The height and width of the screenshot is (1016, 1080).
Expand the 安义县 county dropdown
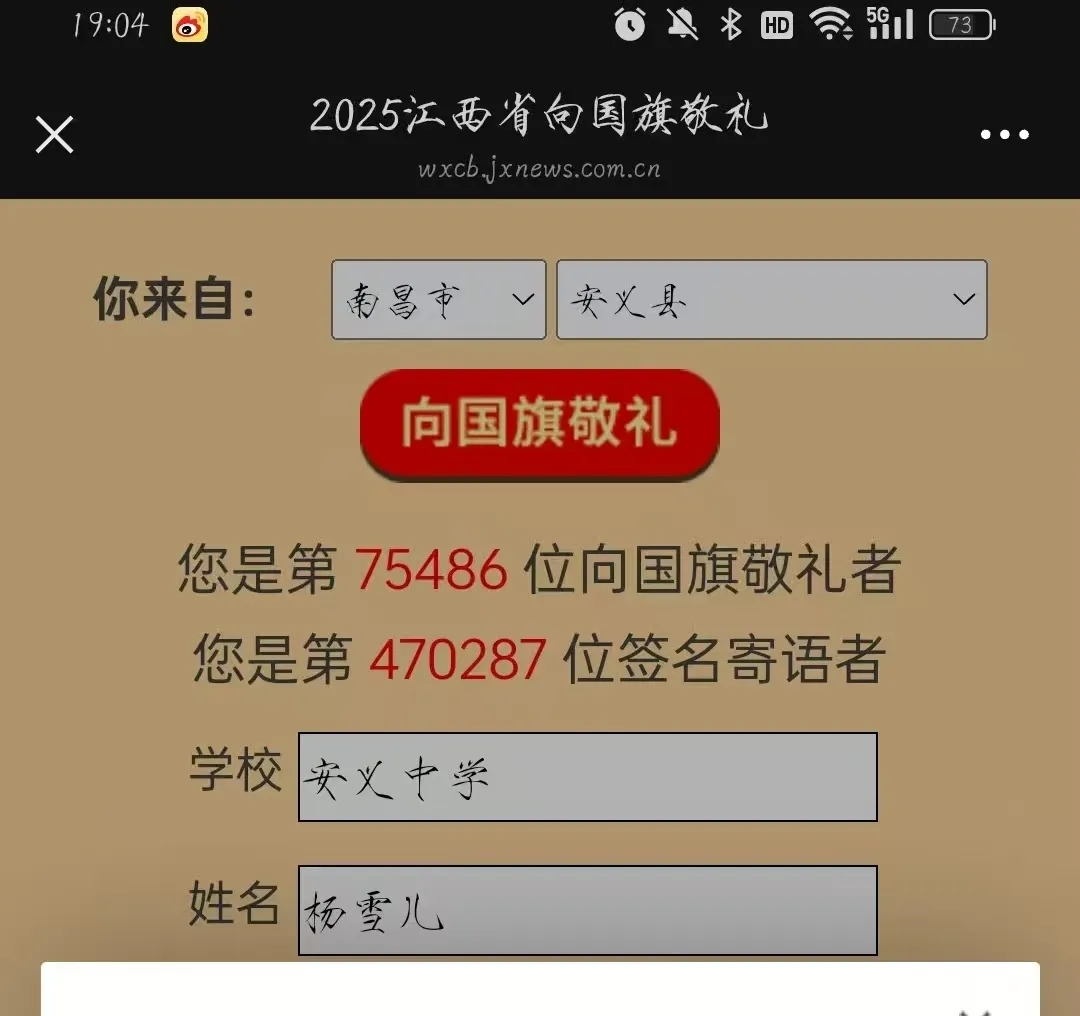[771, 300]
